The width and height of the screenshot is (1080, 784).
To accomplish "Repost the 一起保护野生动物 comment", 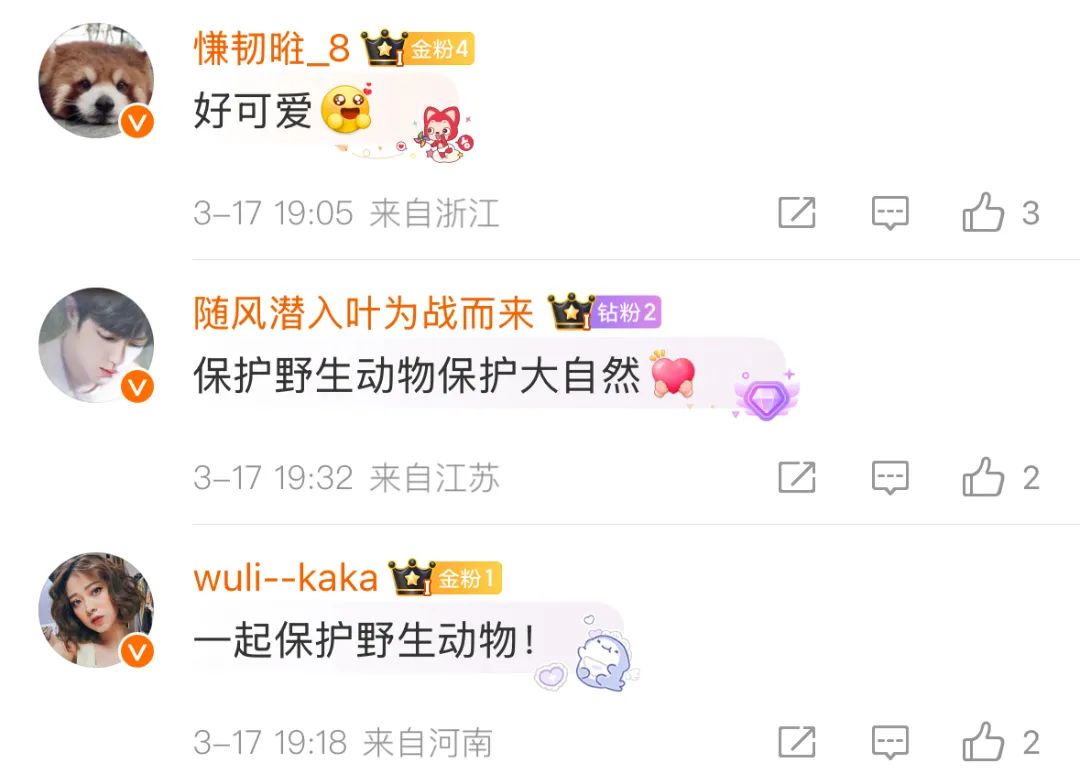I will click(x=797, y=742).
